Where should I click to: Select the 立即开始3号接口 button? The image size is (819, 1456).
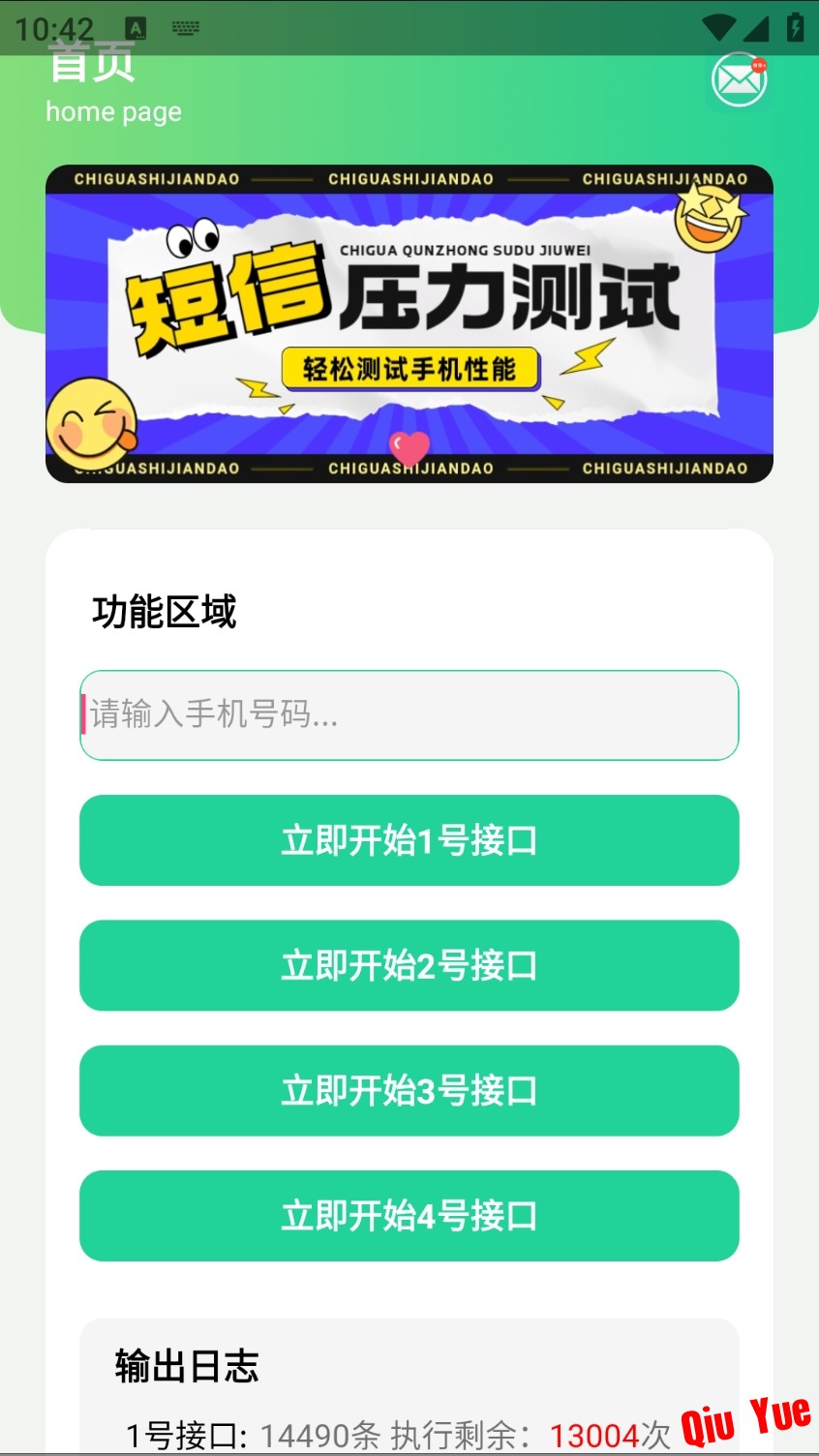pyautogui.click(x=409, y=1090)
